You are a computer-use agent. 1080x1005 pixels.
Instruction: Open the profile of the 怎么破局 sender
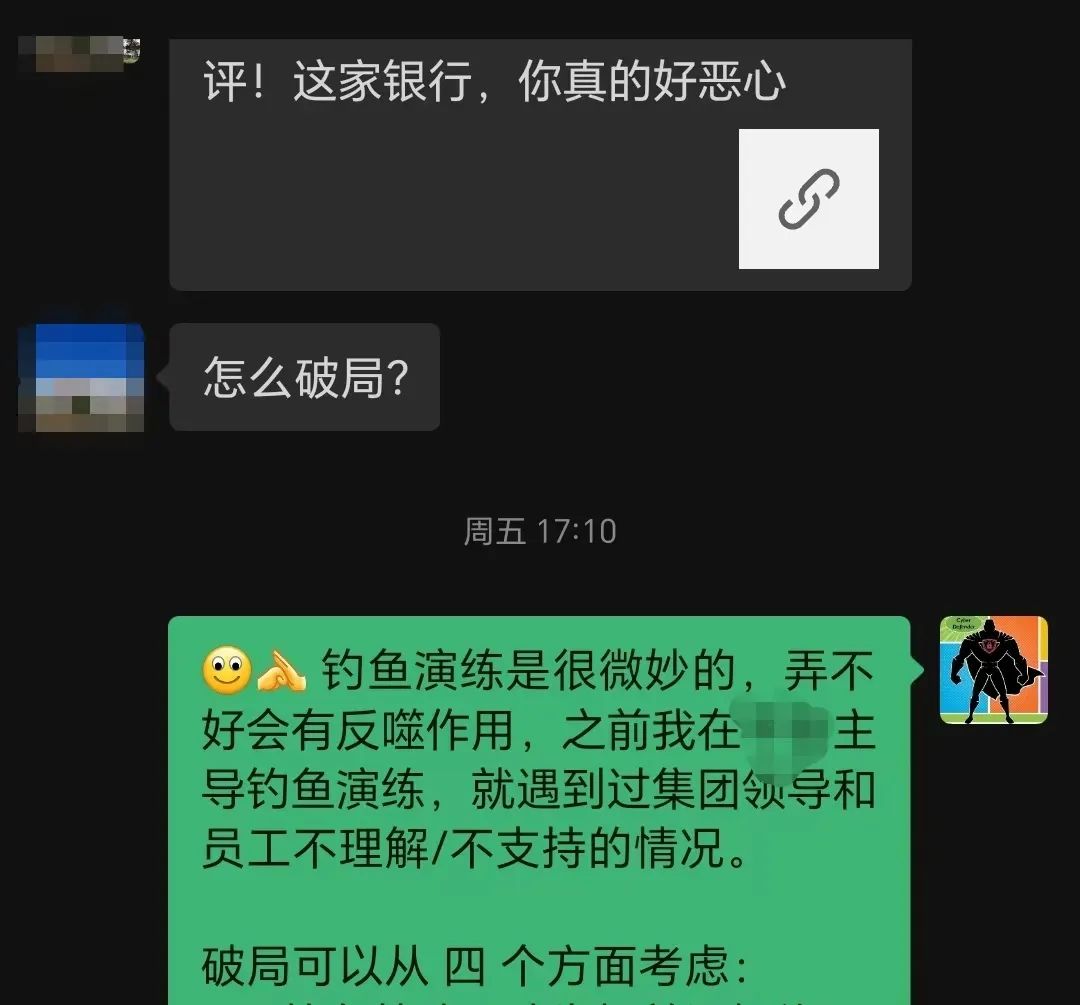[82, 377]
